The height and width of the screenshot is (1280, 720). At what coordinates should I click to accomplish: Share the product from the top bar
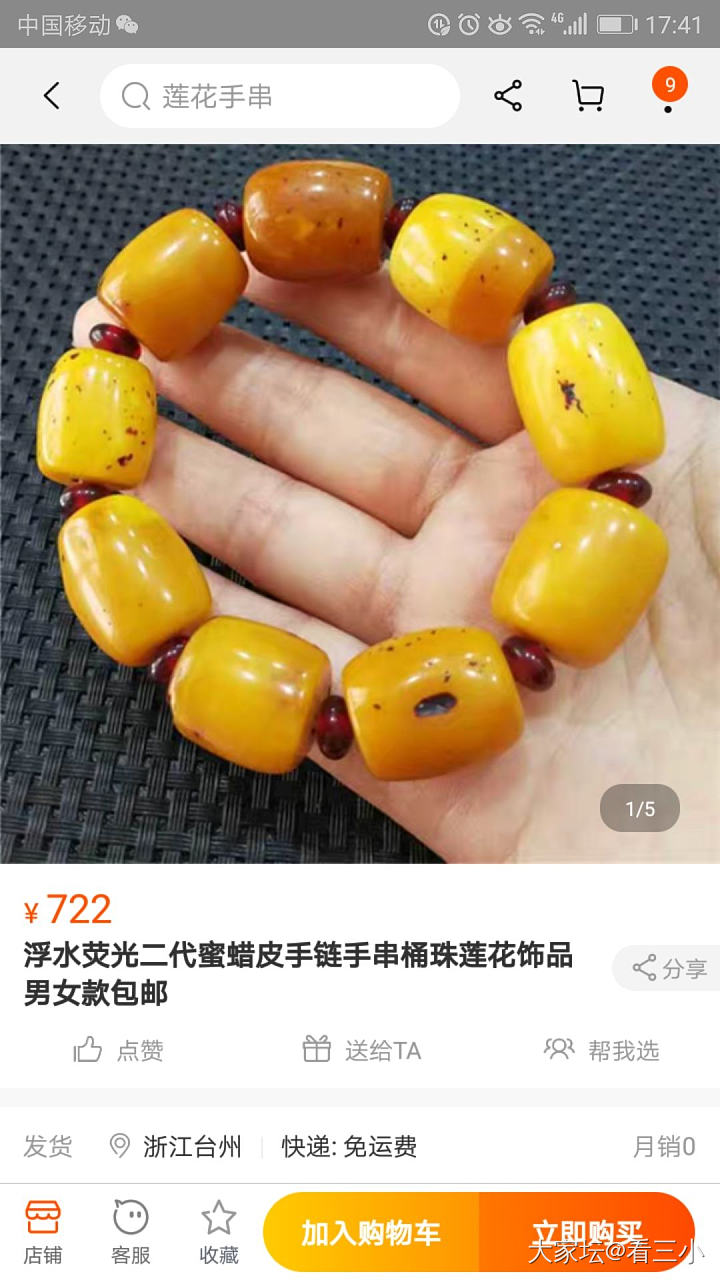(508, 96)
